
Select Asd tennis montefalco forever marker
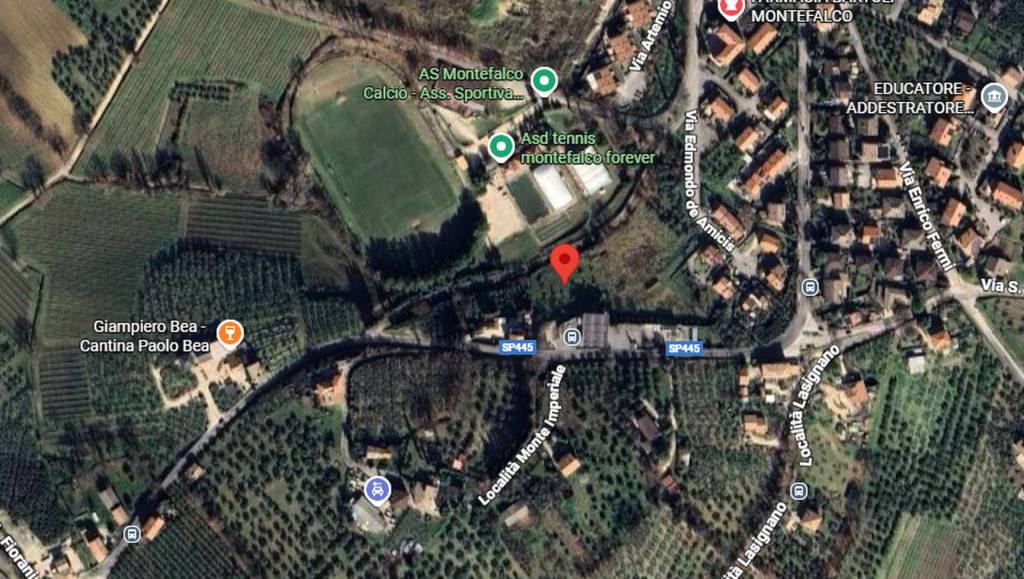click(x=501, y=148)
